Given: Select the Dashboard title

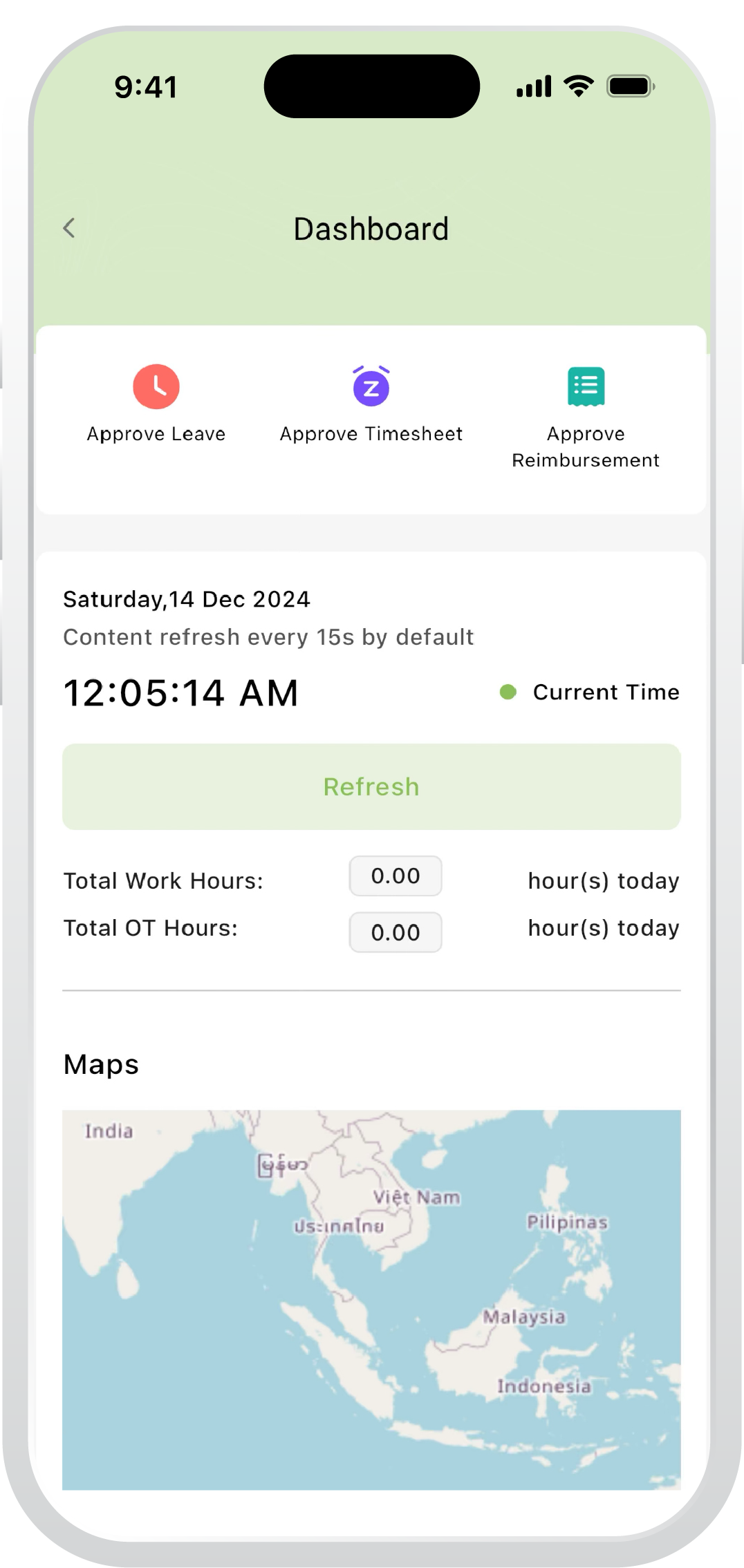Looking at the screenshot, I should 372,228.
